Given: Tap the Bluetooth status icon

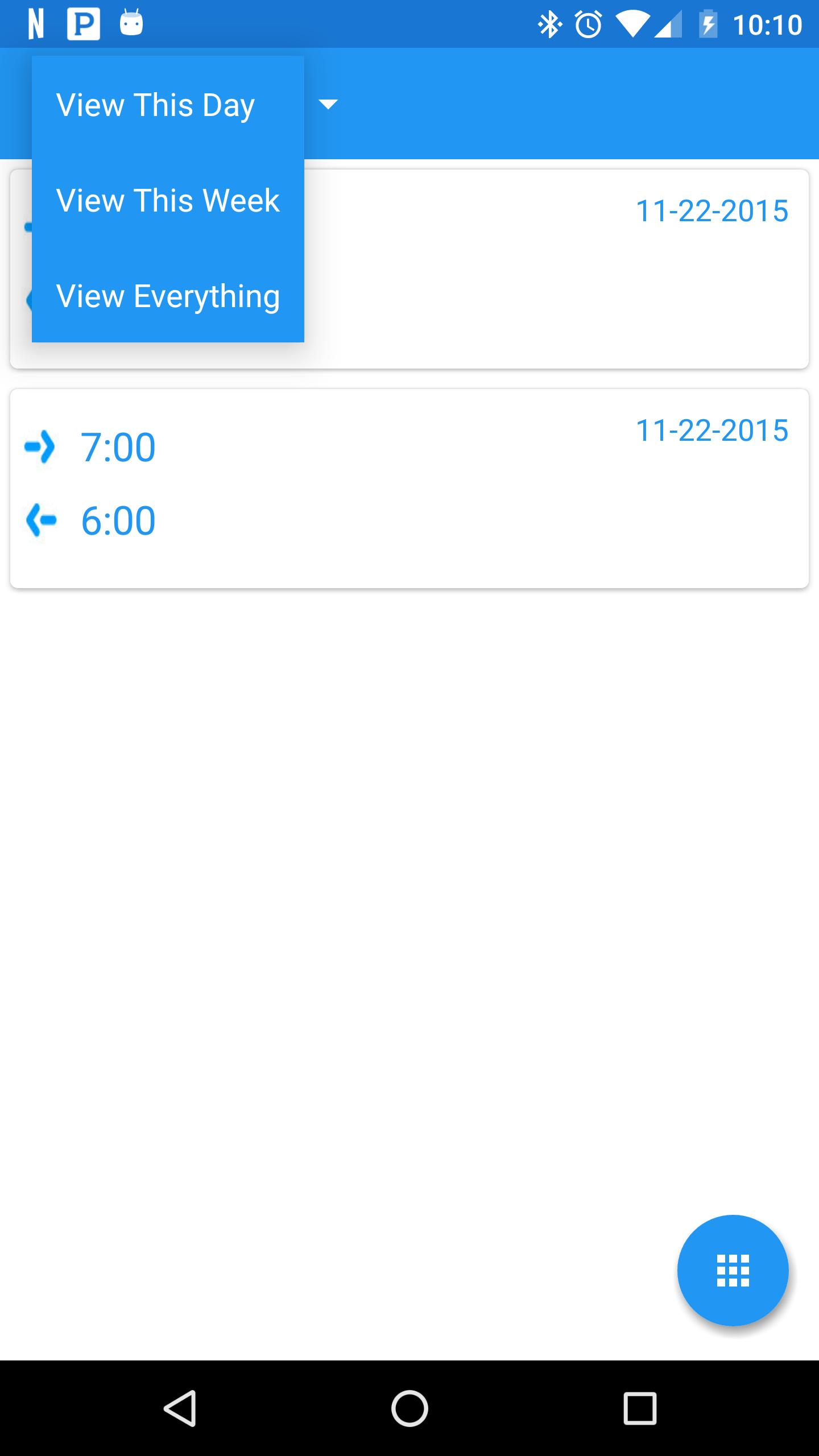Looking at the screenshot, I should [x=549, y=23].
